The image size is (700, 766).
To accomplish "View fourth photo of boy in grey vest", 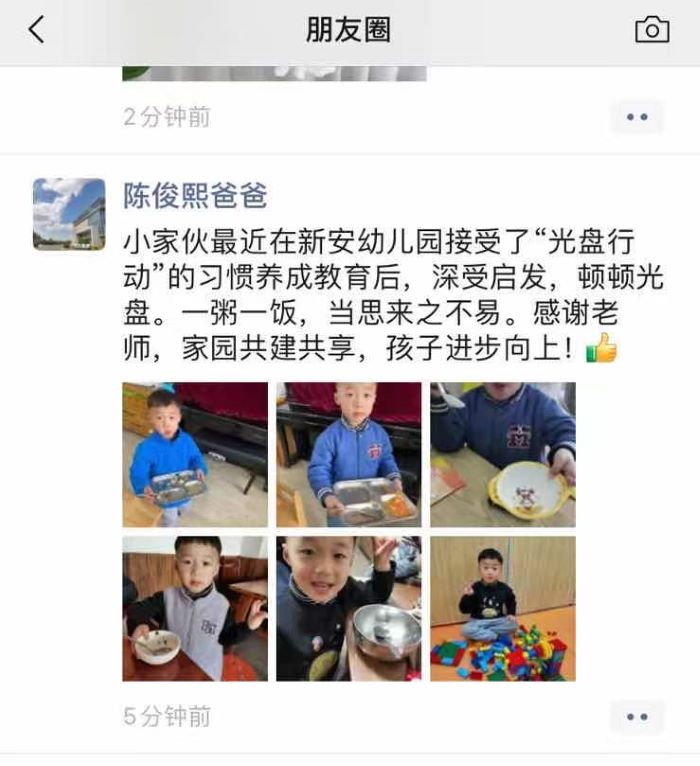I will pos(195,609).
